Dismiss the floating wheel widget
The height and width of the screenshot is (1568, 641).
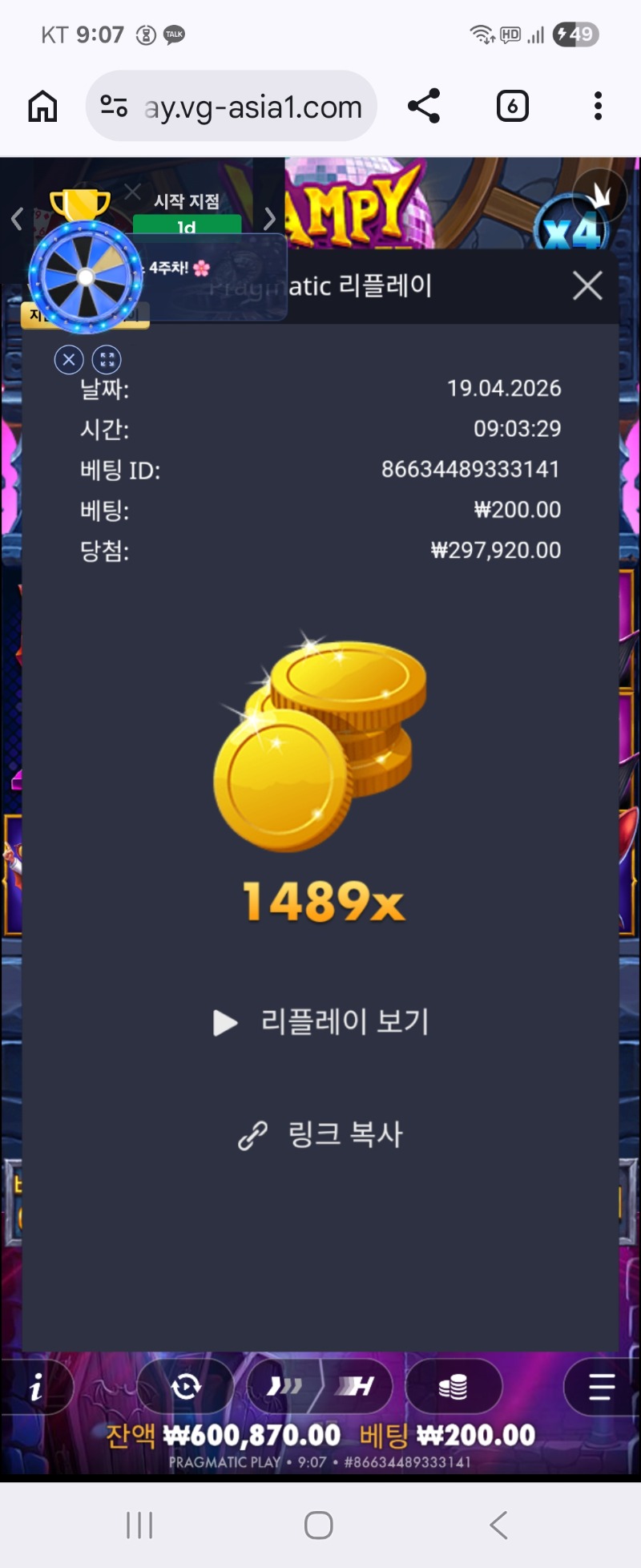[69, 360]
